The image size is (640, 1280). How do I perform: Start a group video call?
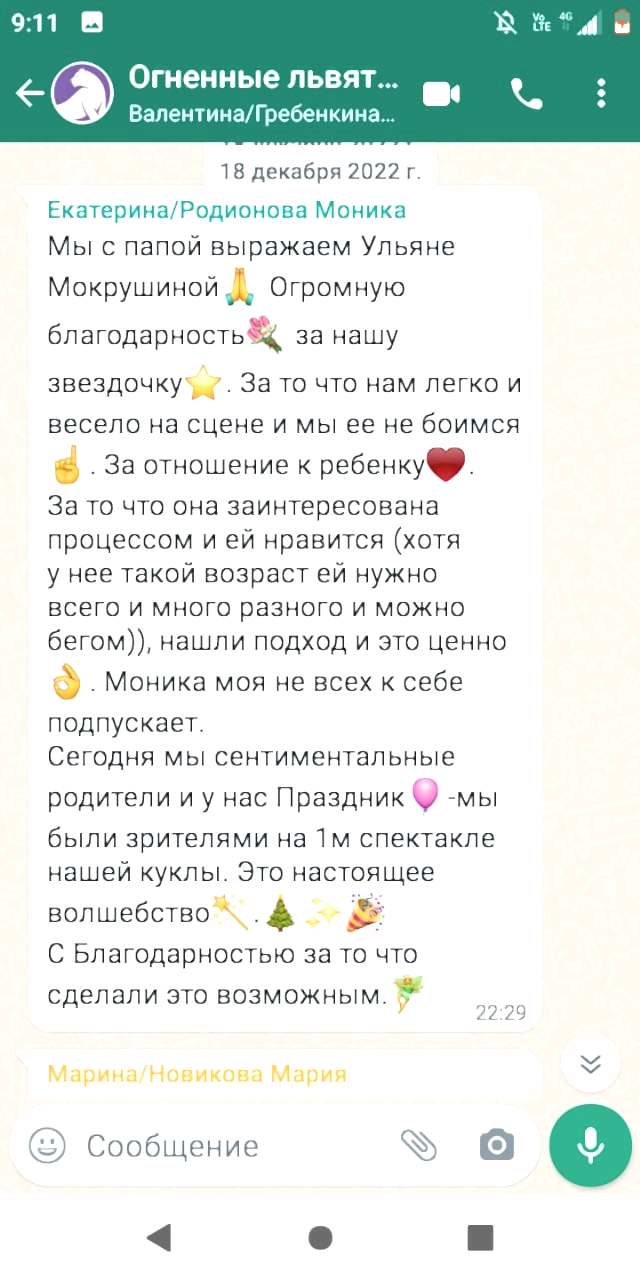point(441,94)
